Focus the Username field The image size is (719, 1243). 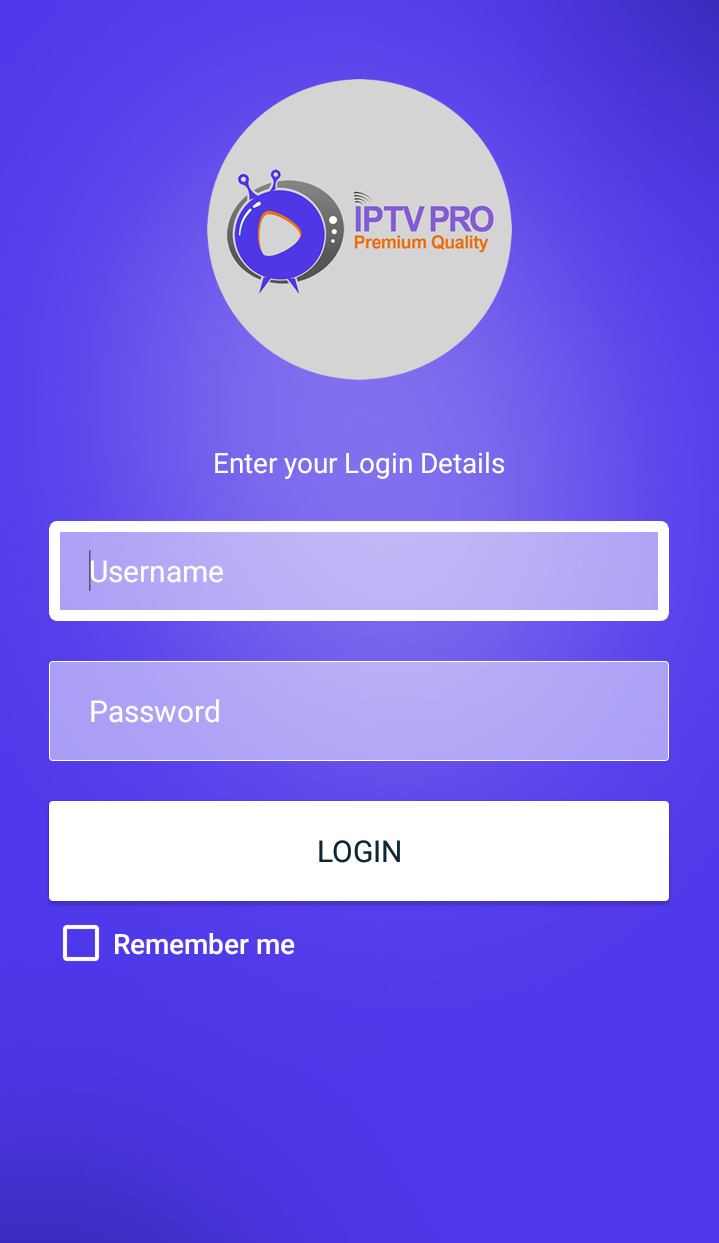tap(359, 571)
